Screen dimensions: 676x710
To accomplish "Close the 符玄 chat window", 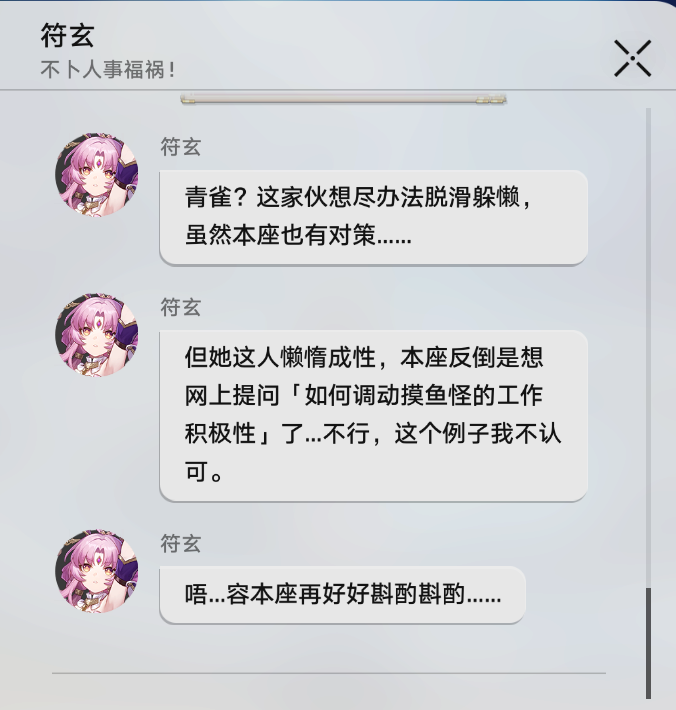I will 632,58.
